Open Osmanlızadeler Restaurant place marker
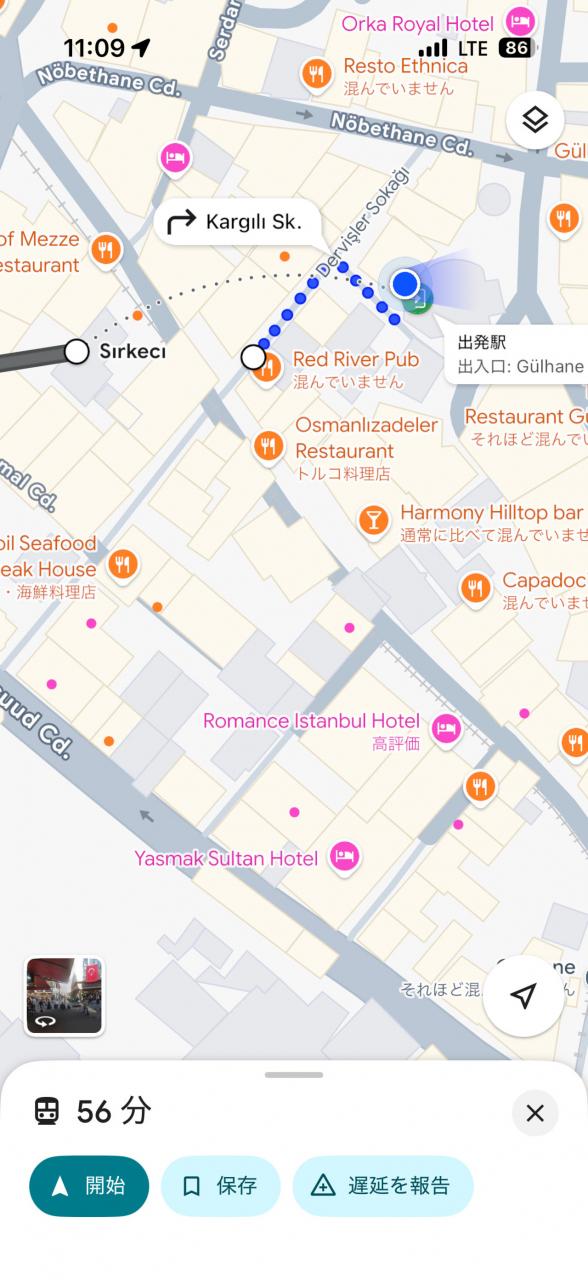 coord(267,447)
